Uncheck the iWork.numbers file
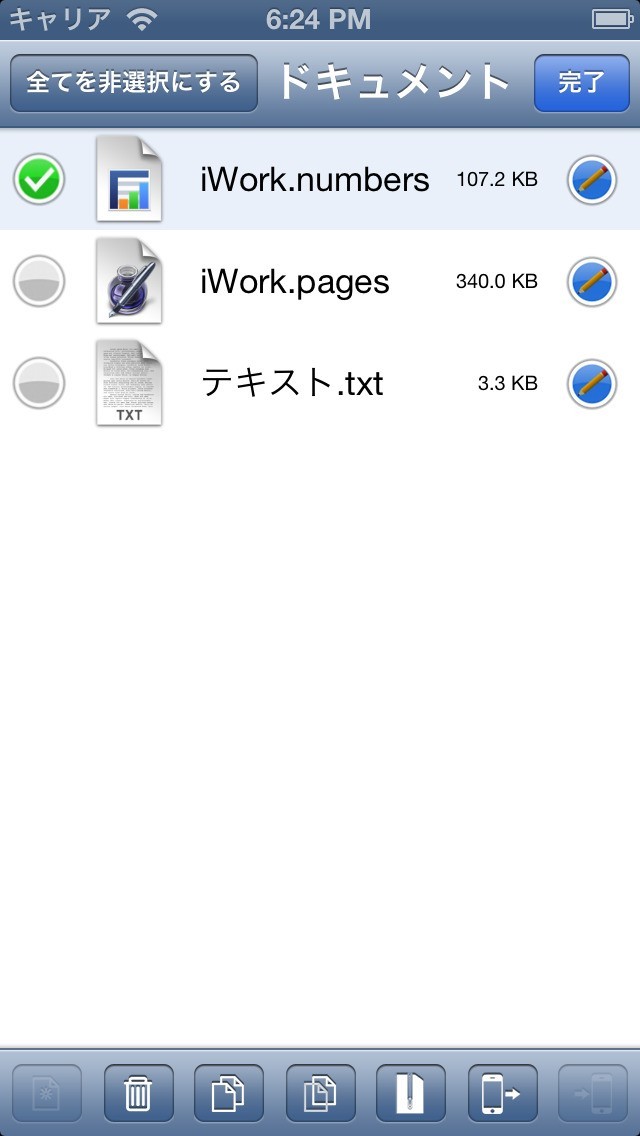 [x=39, y=180]
